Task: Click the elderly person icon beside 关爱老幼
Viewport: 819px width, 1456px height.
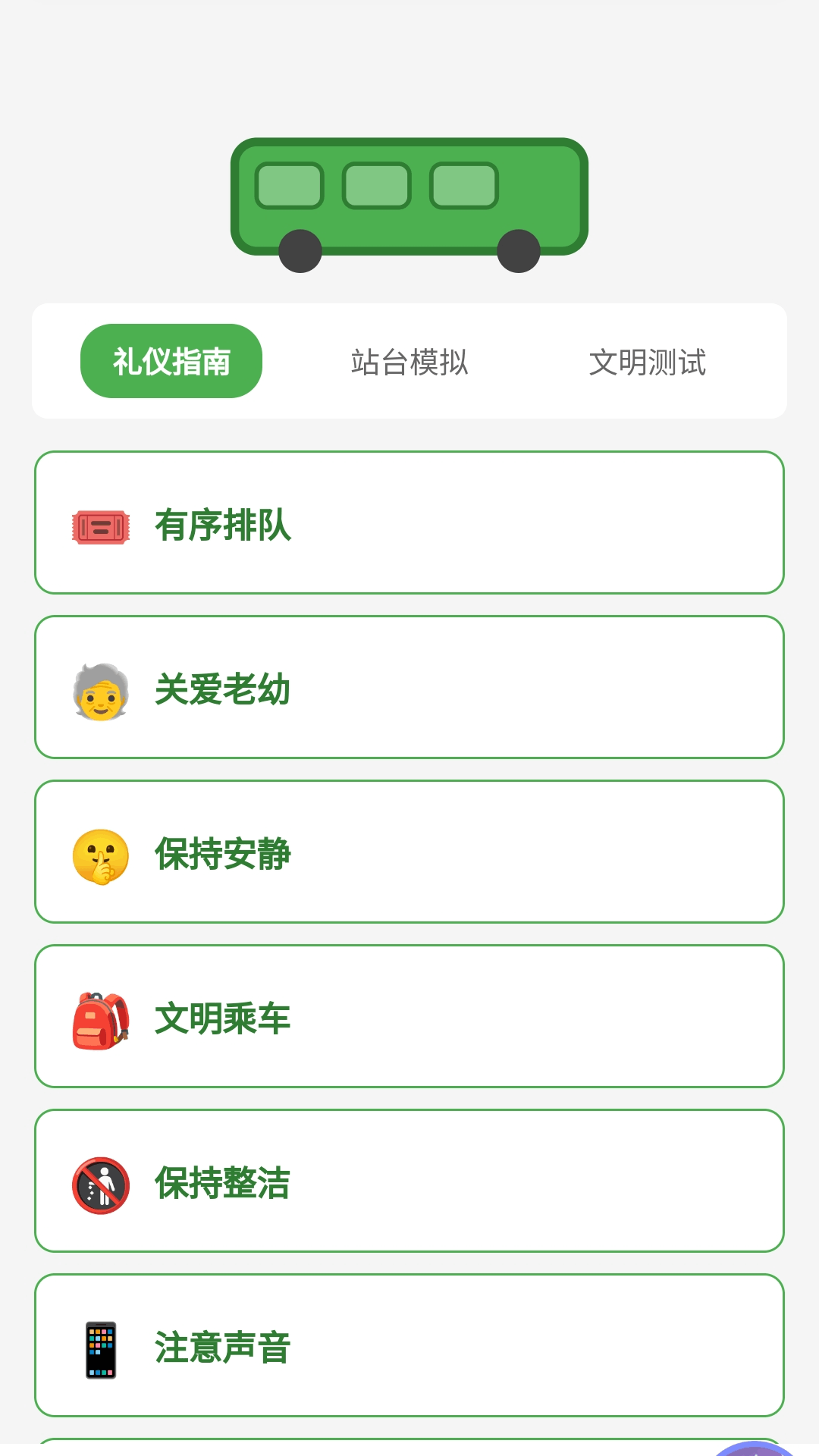Action: pyautogui.click(x=99, y=690)
